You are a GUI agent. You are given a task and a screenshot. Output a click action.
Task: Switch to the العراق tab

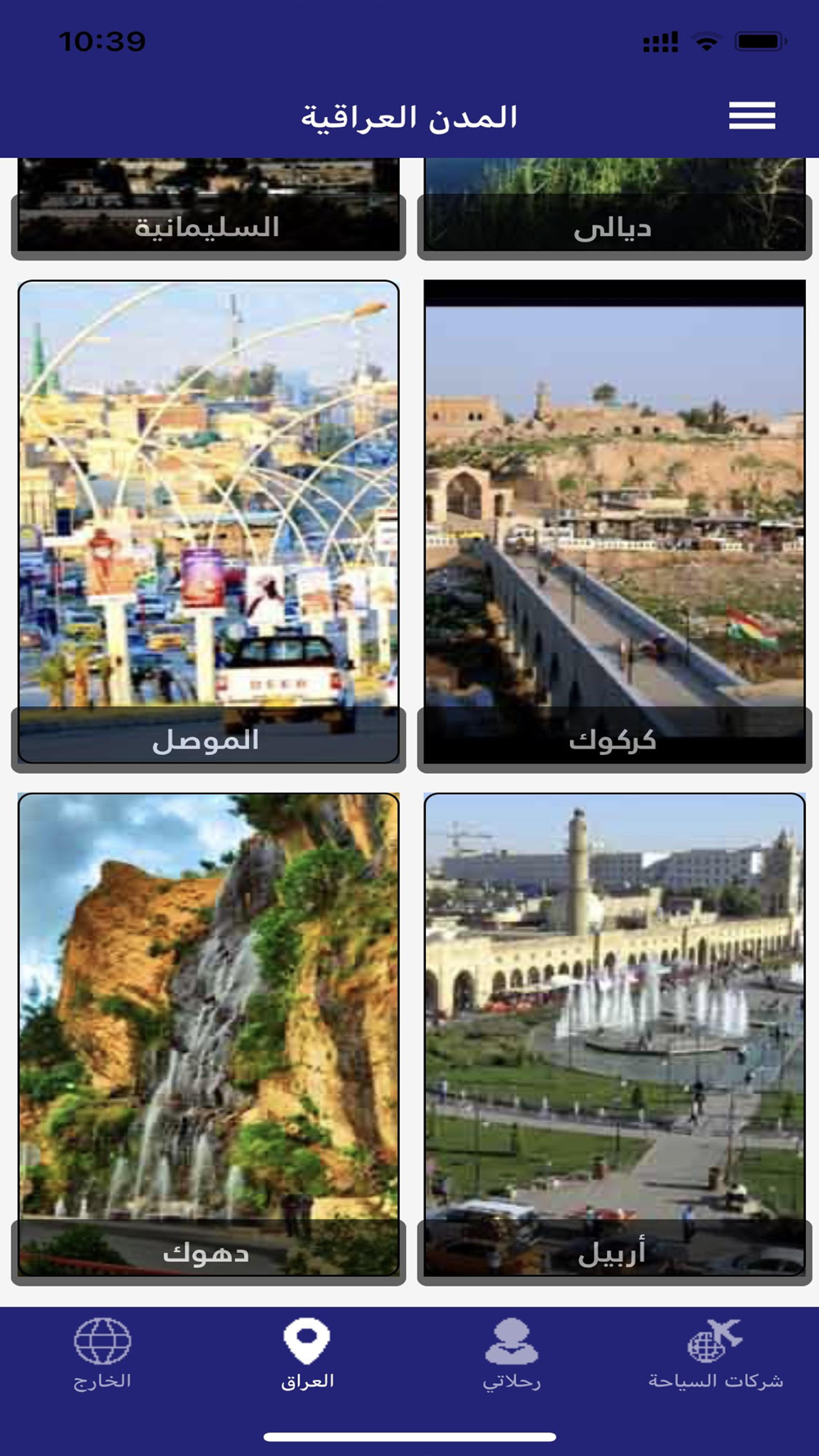pos(307,1355)
